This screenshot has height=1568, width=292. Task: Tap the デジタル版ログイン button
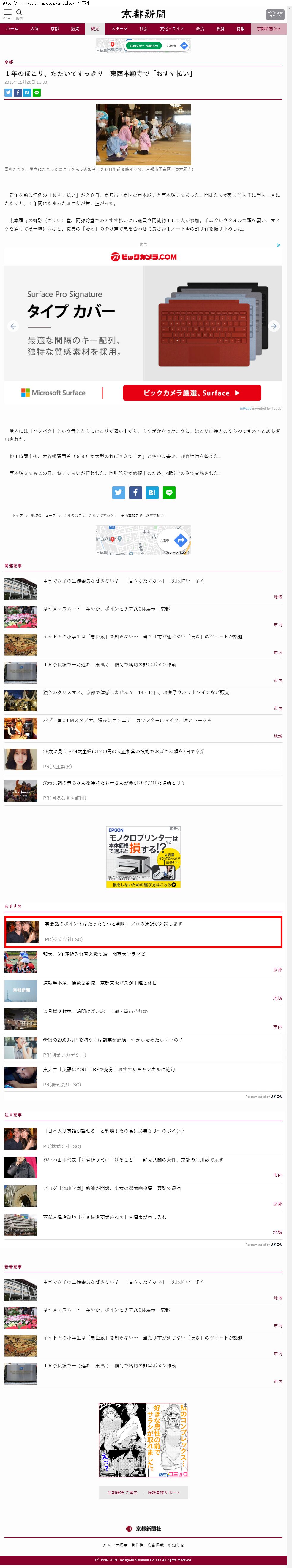[275, 14]
